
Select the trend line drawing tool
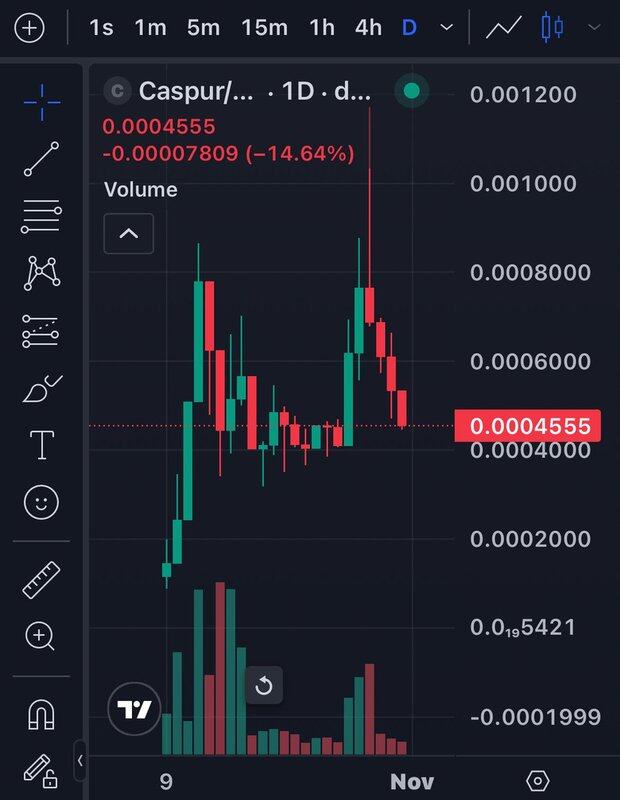[x=41, y=159]
